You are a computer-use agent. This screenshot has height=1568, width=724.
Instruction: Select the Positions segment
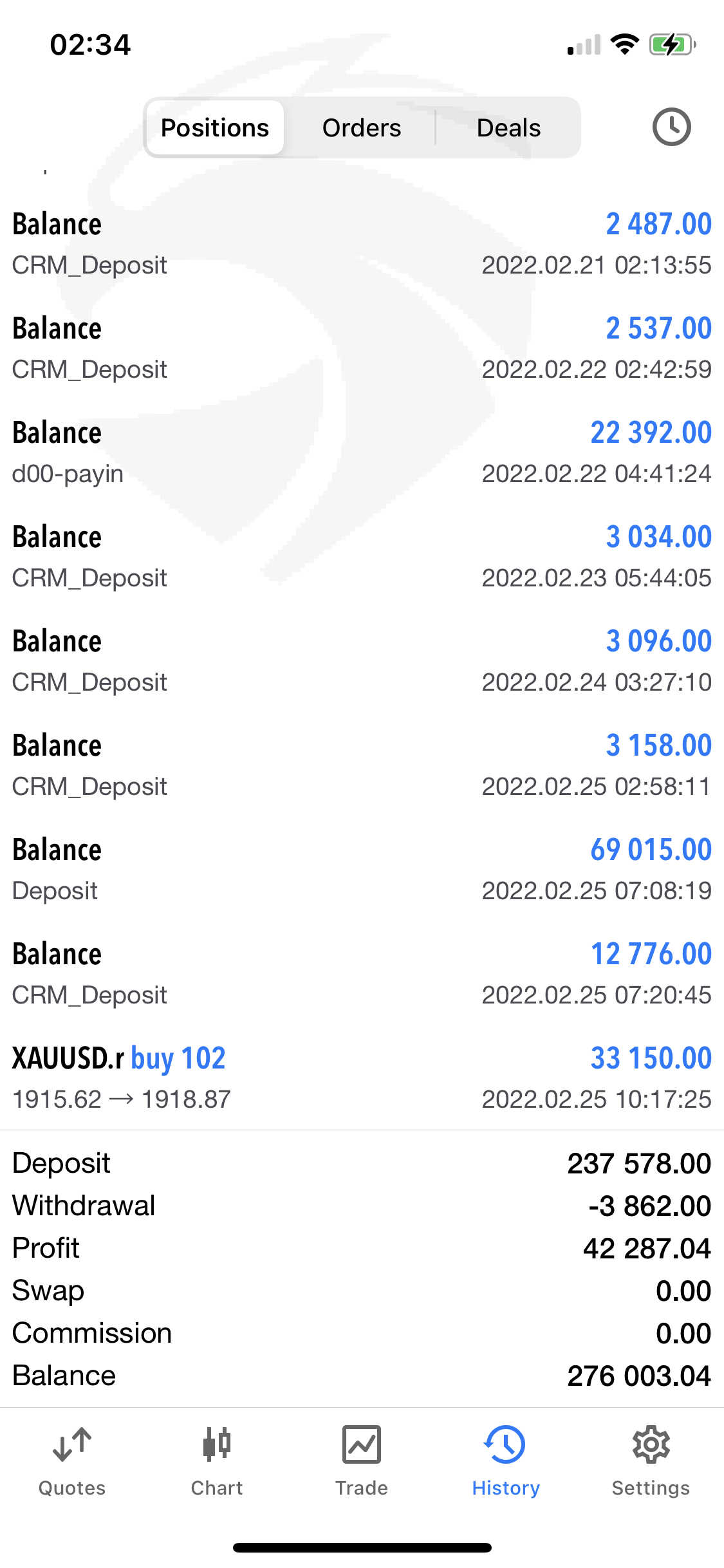point(215,127)
